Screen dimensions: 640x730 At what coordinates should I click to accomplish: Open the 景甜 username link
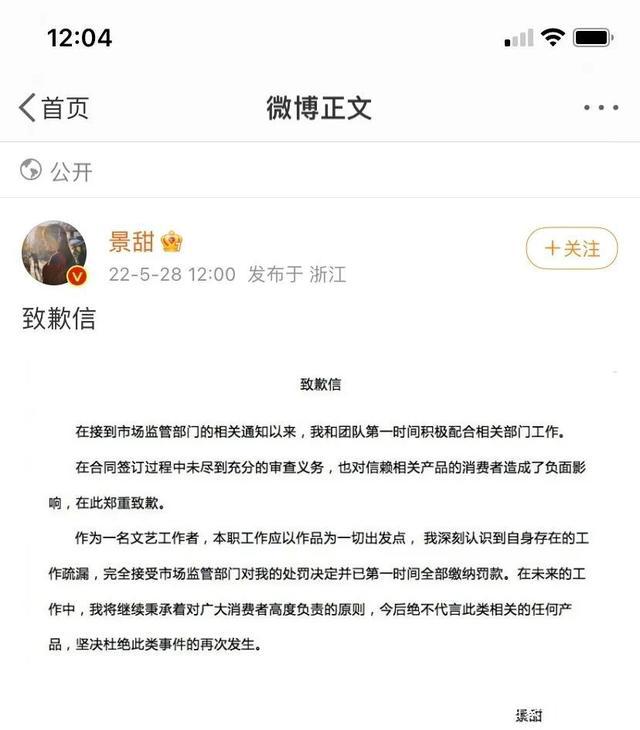pos(131,241)
